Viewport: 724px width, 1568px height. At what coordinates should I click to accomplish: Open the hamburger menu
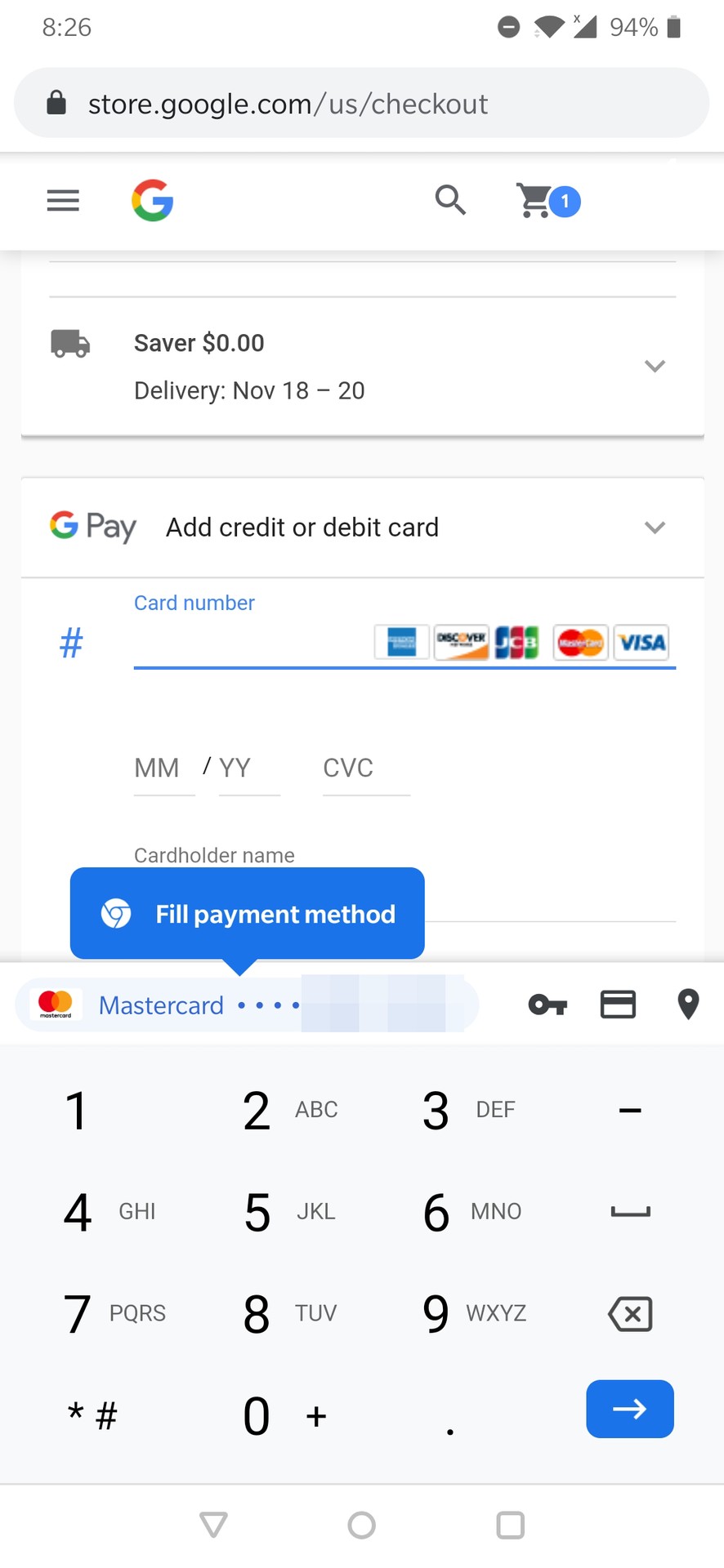pyautogui.click(x=63, y=200)
